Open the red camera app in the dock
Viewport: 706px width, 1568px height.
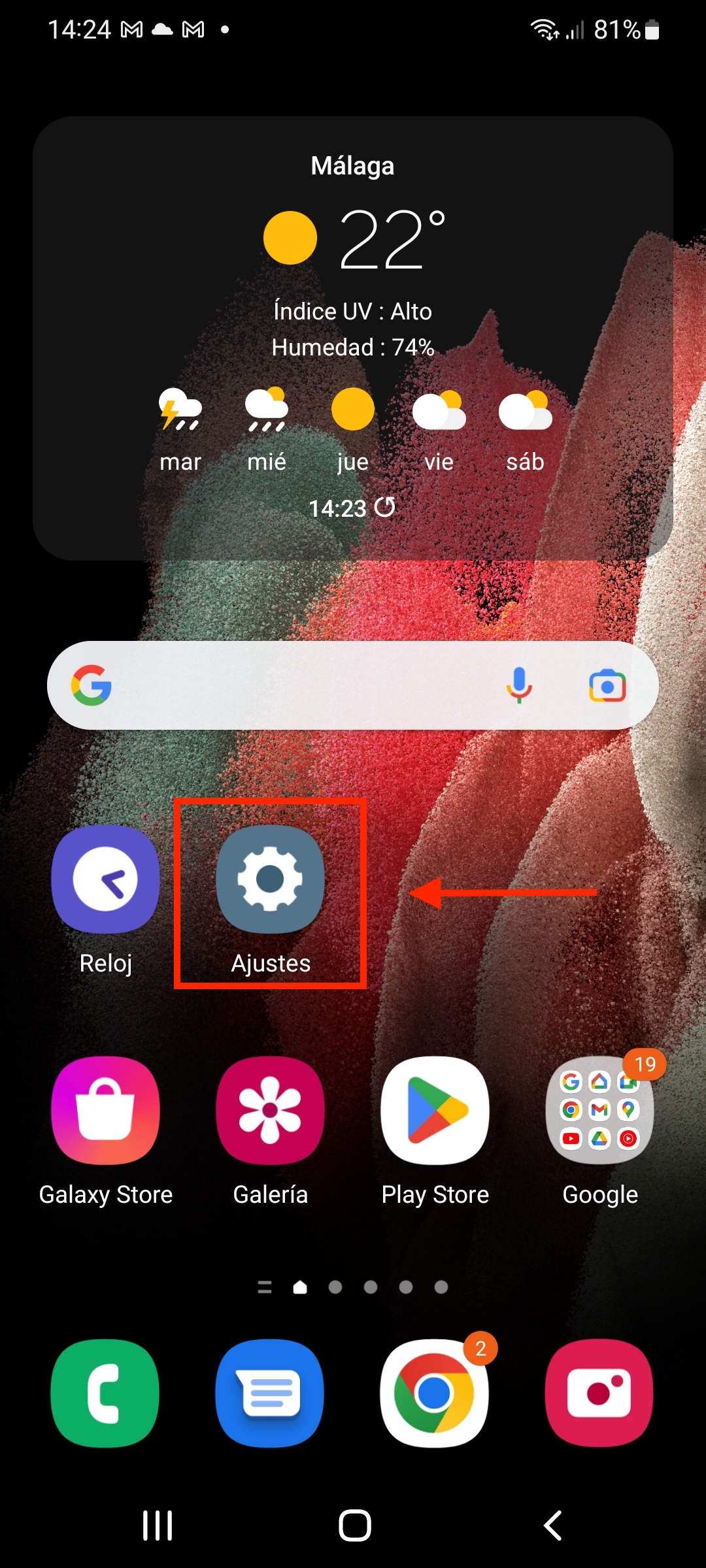click(599, 1393)
